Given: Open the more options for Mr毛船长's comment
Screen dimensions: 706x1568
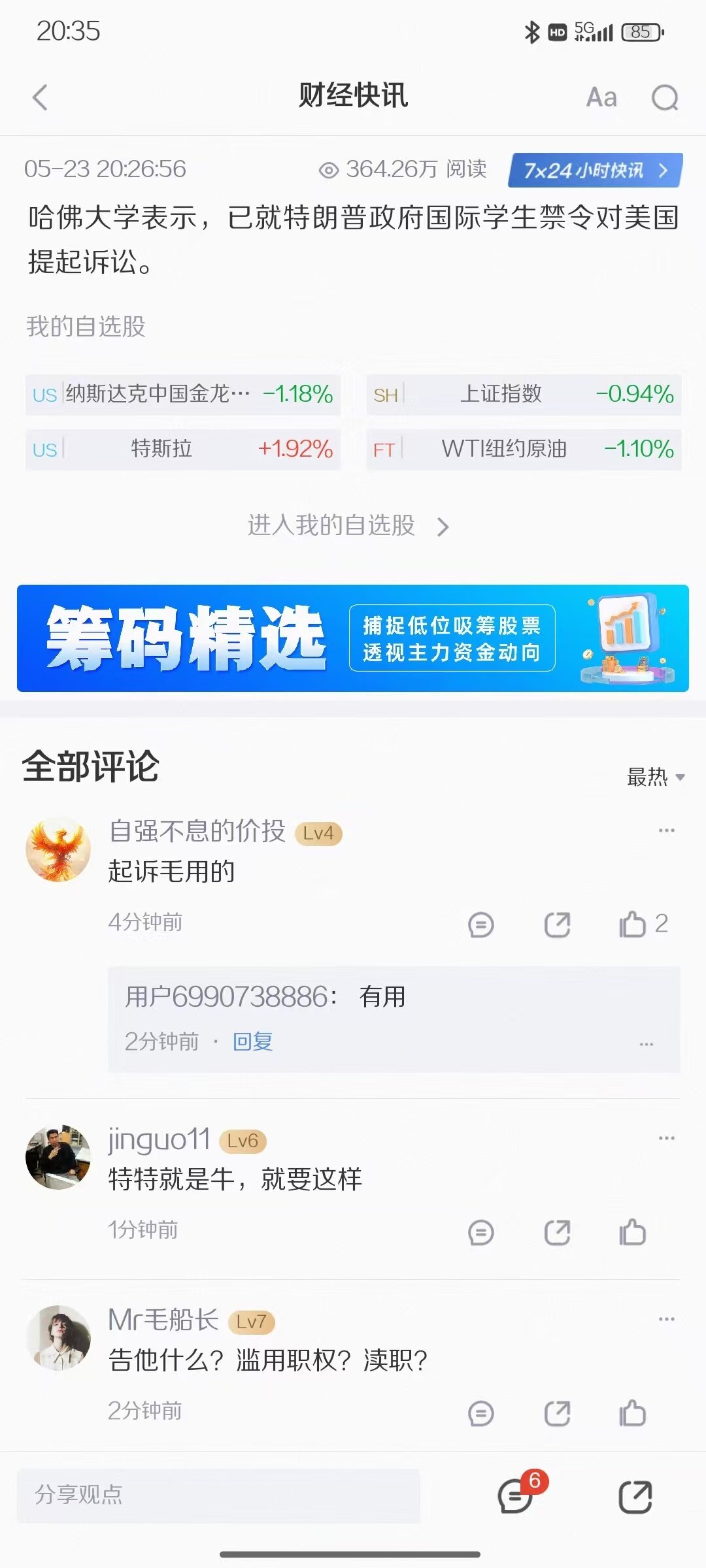Looking at the screenshot, I should click(666, 1319).
